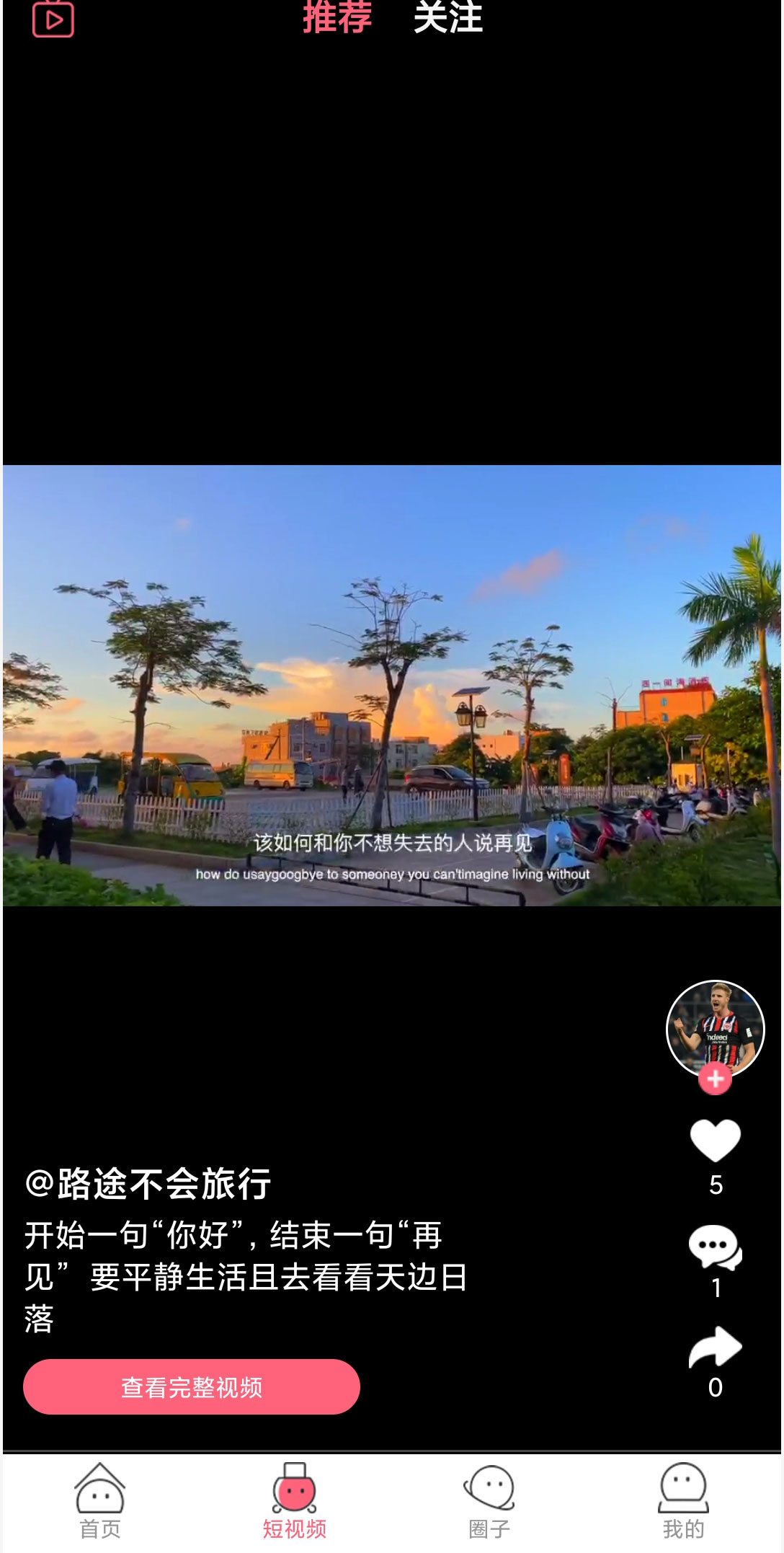Select the 短视频 tab
Image resolution: width=784 pixels, height=1553 pixels.
click(294, 1501)
